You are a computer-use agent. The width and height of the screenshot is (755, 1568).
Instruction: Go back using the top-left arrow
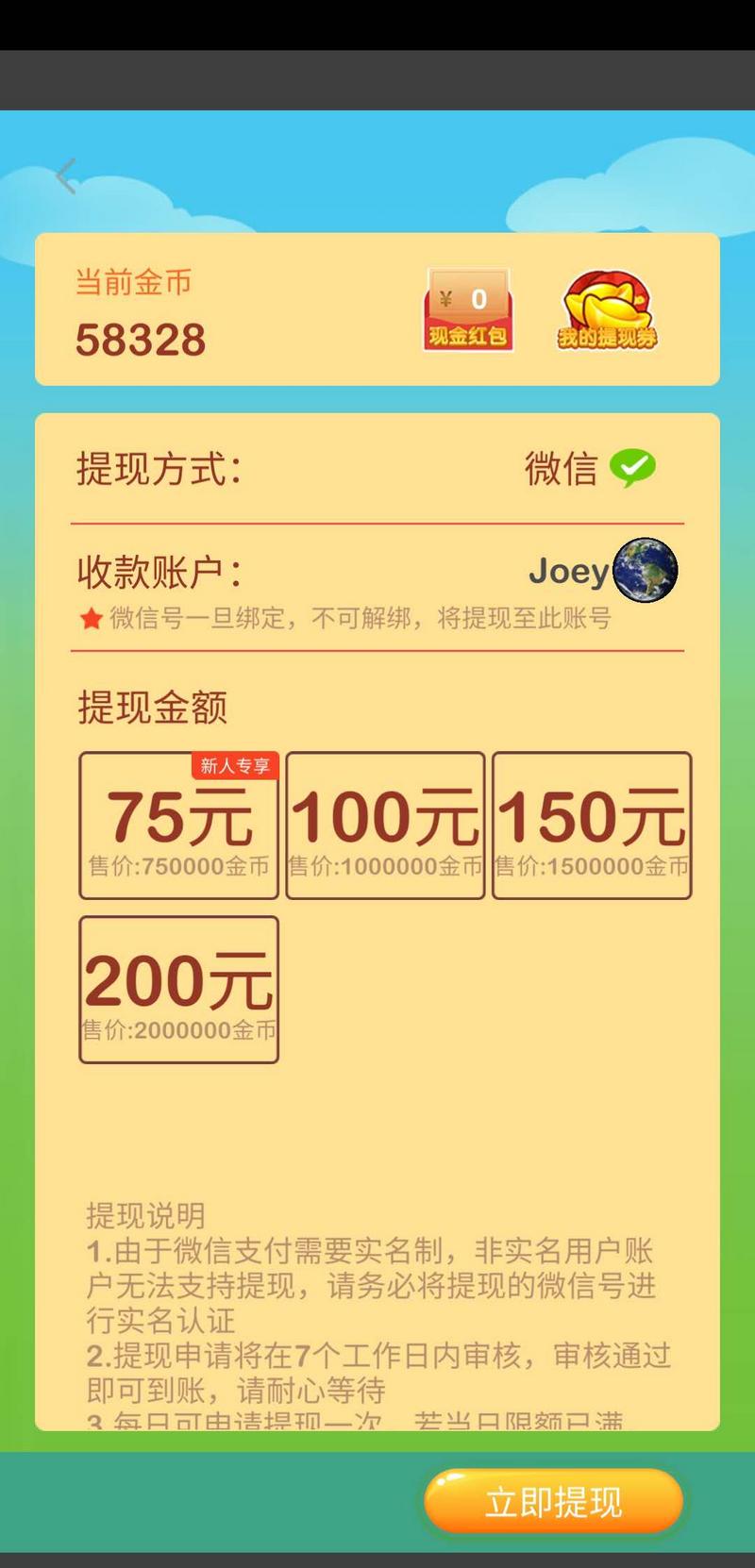click(x=66, y=176)
